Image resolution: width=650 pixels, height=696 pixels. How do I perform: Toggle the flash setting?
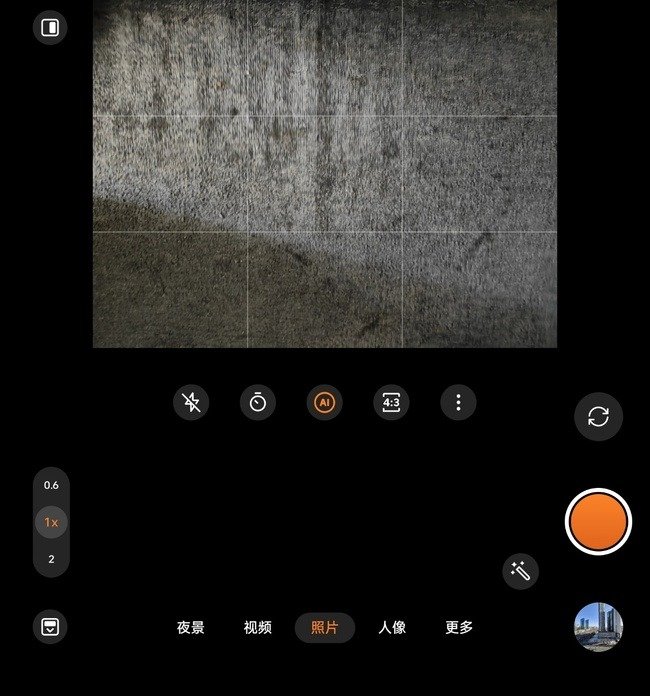click(191, 402)
